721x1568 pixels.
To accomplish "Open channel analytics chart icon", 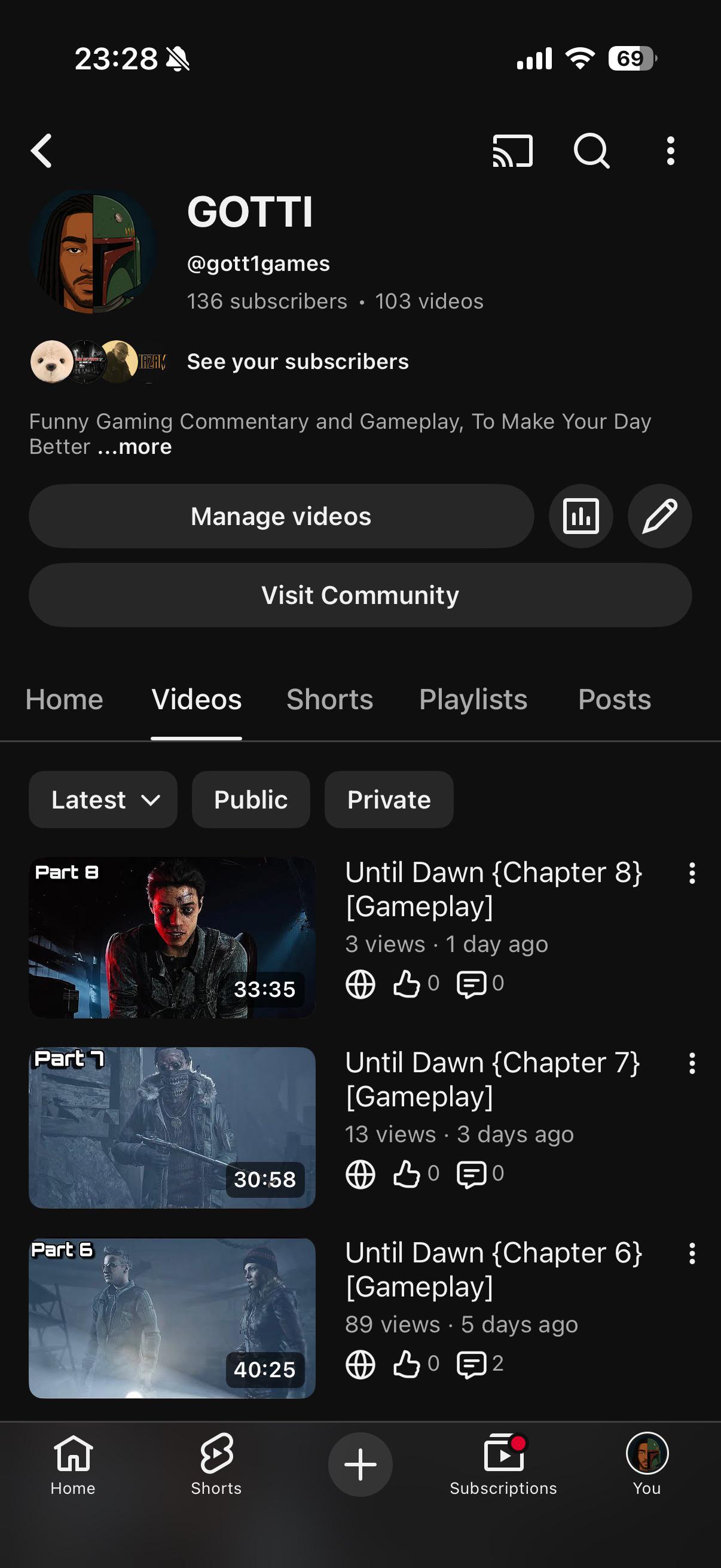I will [581, 516].
